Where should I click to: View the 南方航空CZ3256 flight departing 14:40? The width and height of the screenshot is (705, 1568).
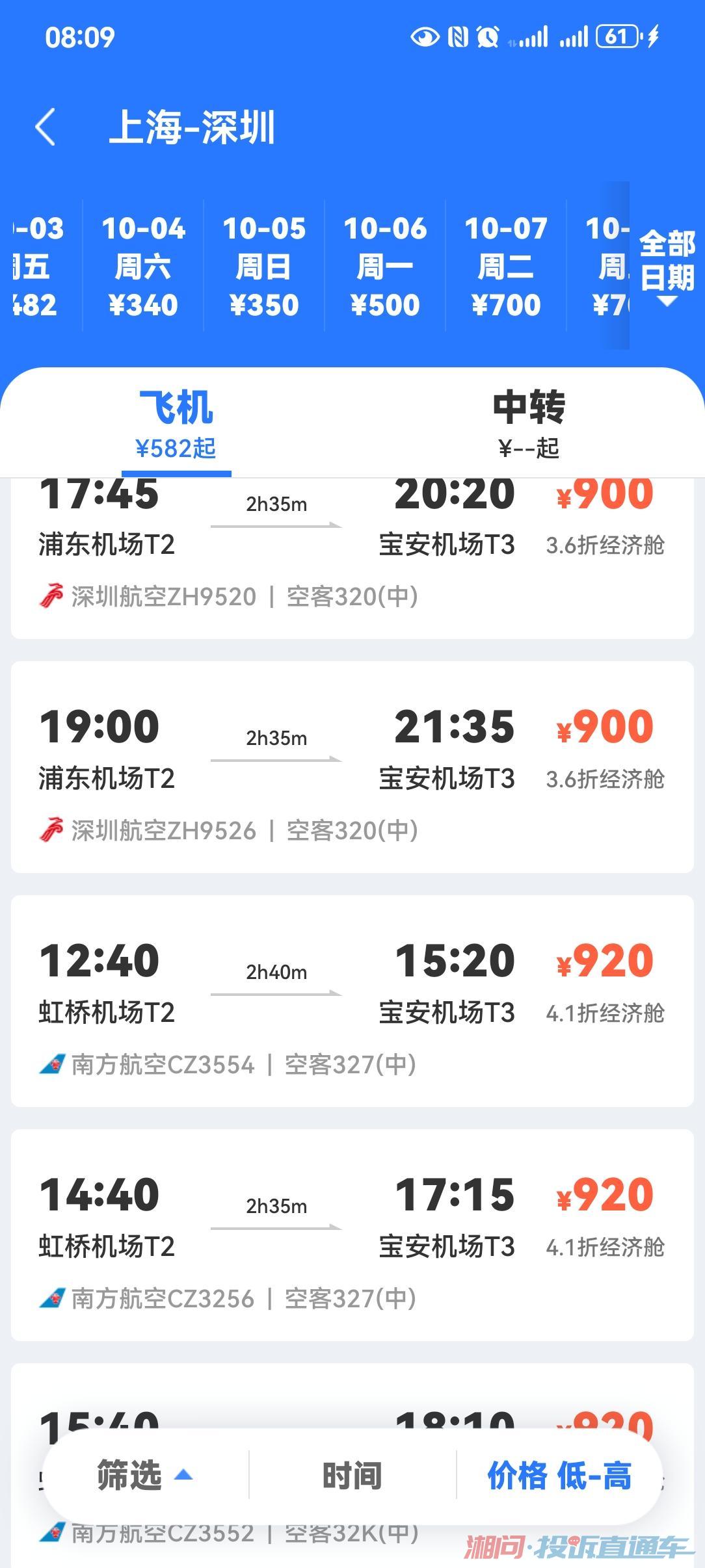[352, 1235]
